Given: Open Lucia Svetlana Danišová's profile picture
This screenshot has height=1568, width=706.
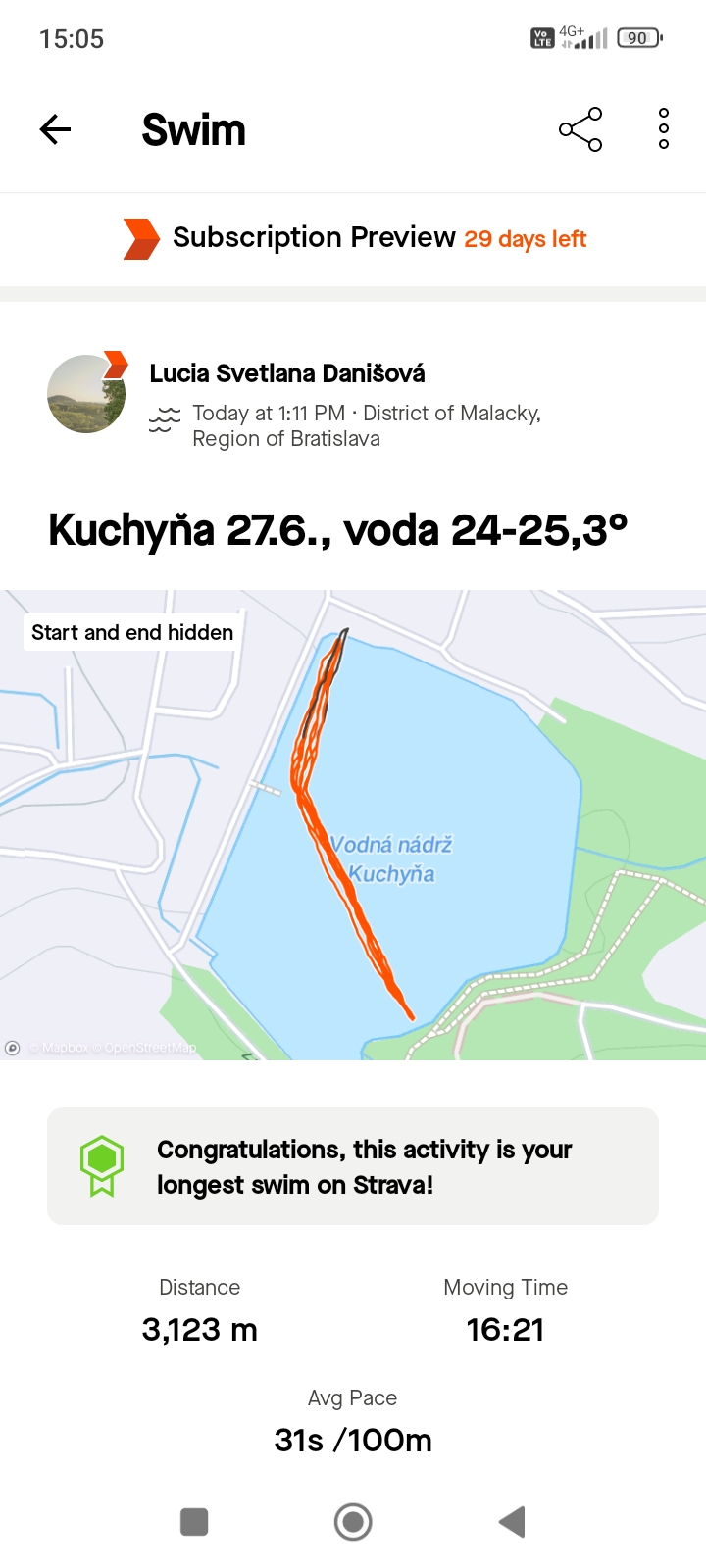Looking at the screenshot, I should coord(86,394).
